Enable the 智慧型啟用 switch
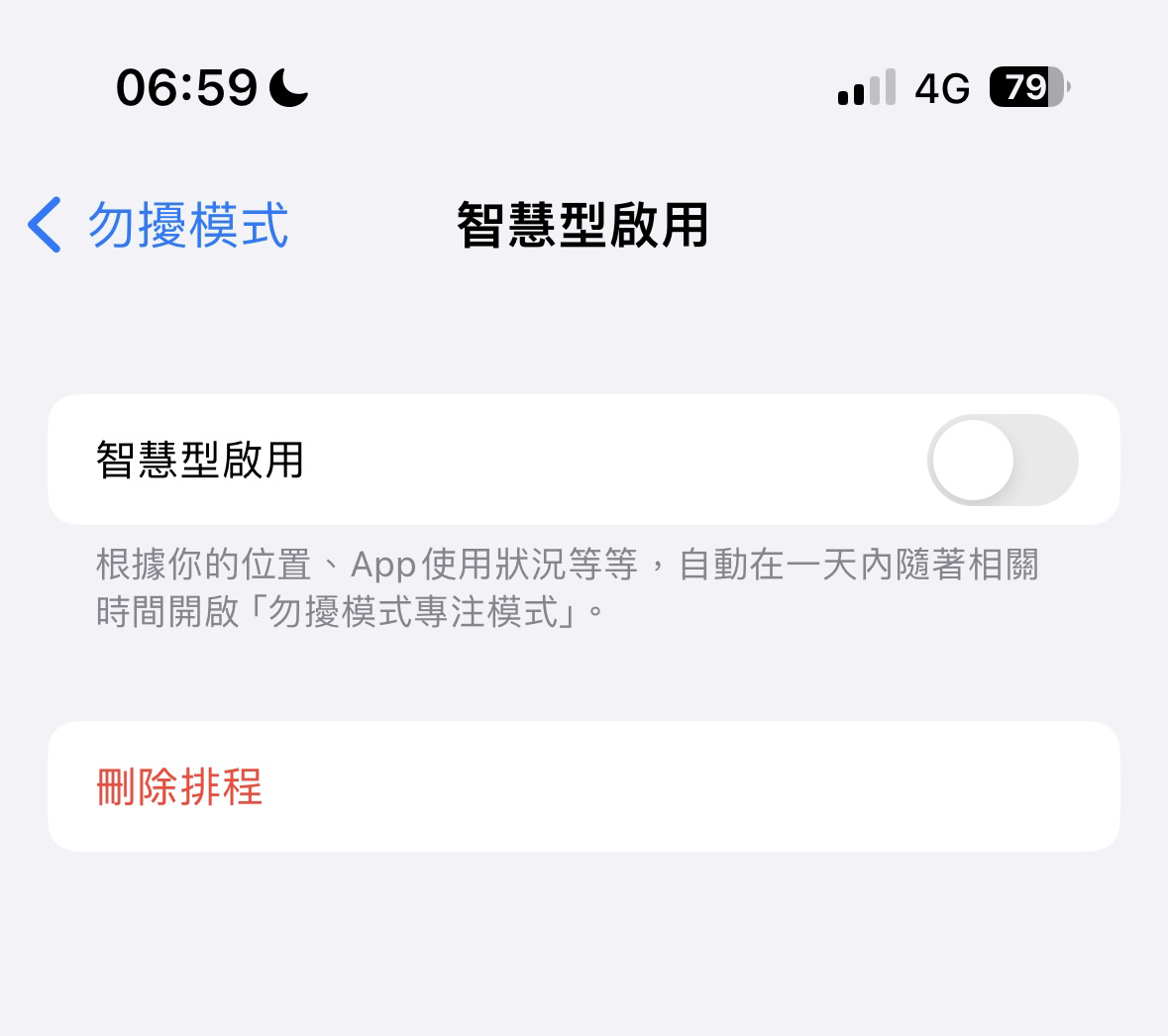Viewport: 1168px width, 1036px height. (x=1002, y=461)
